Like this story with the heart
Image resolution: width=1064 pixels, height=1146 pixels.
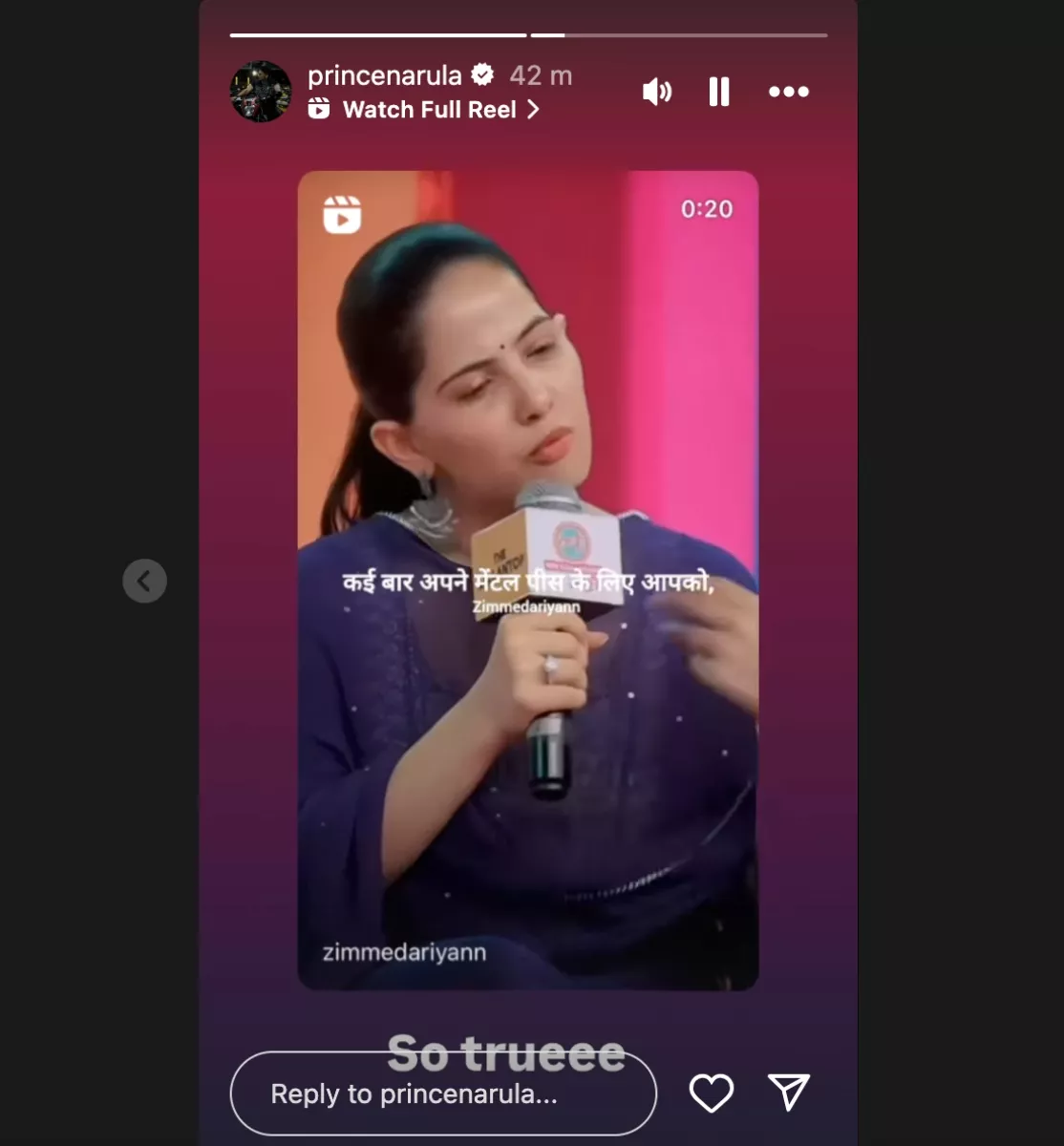[x=712, y=1093]
